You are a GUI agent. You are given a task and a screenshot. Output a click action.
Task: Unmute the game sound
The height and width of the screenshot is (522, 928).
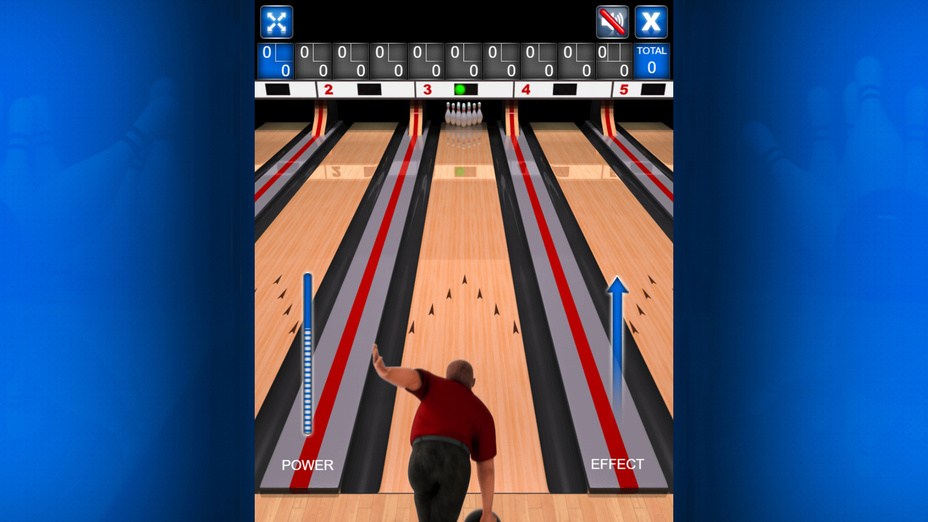[612, 22]
